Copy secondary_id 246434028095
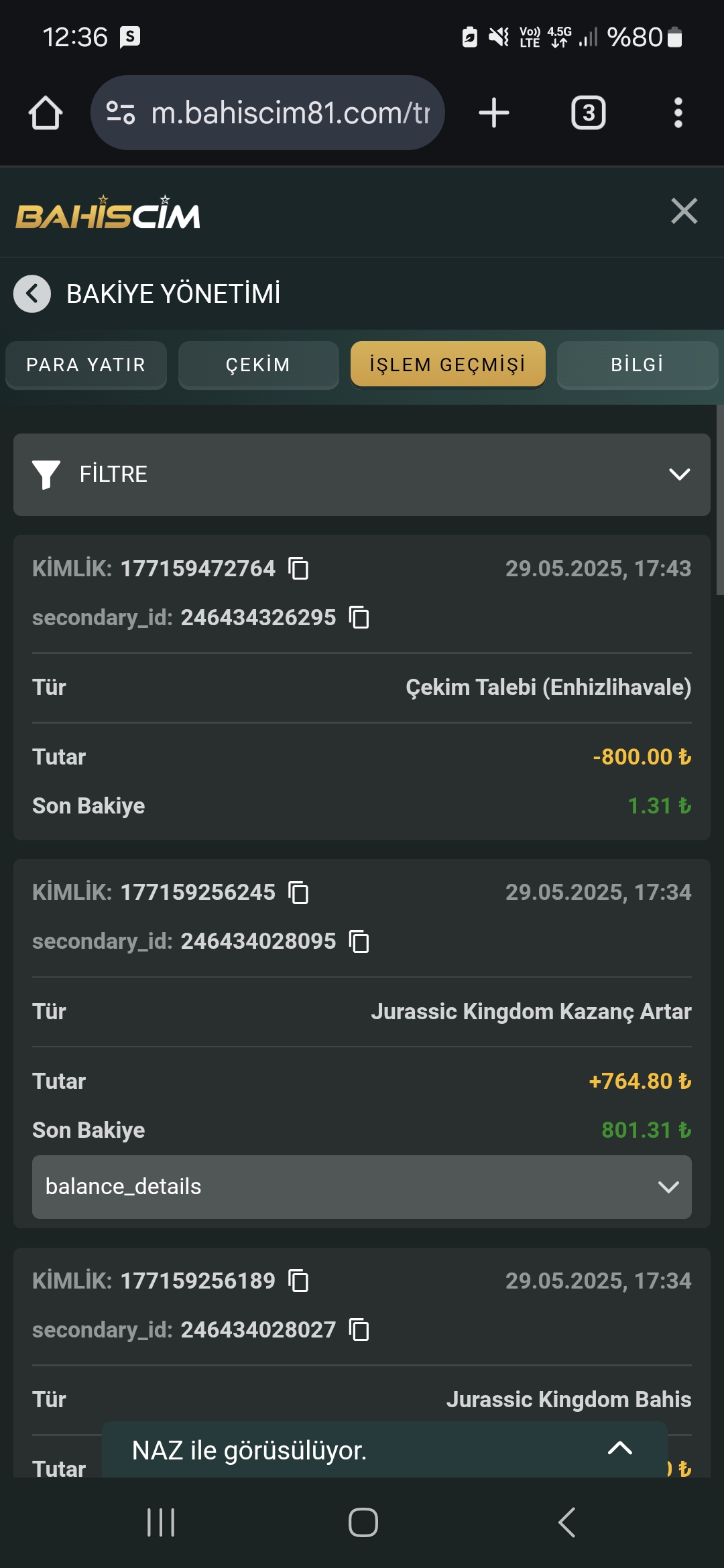 [x=359, y=941]
